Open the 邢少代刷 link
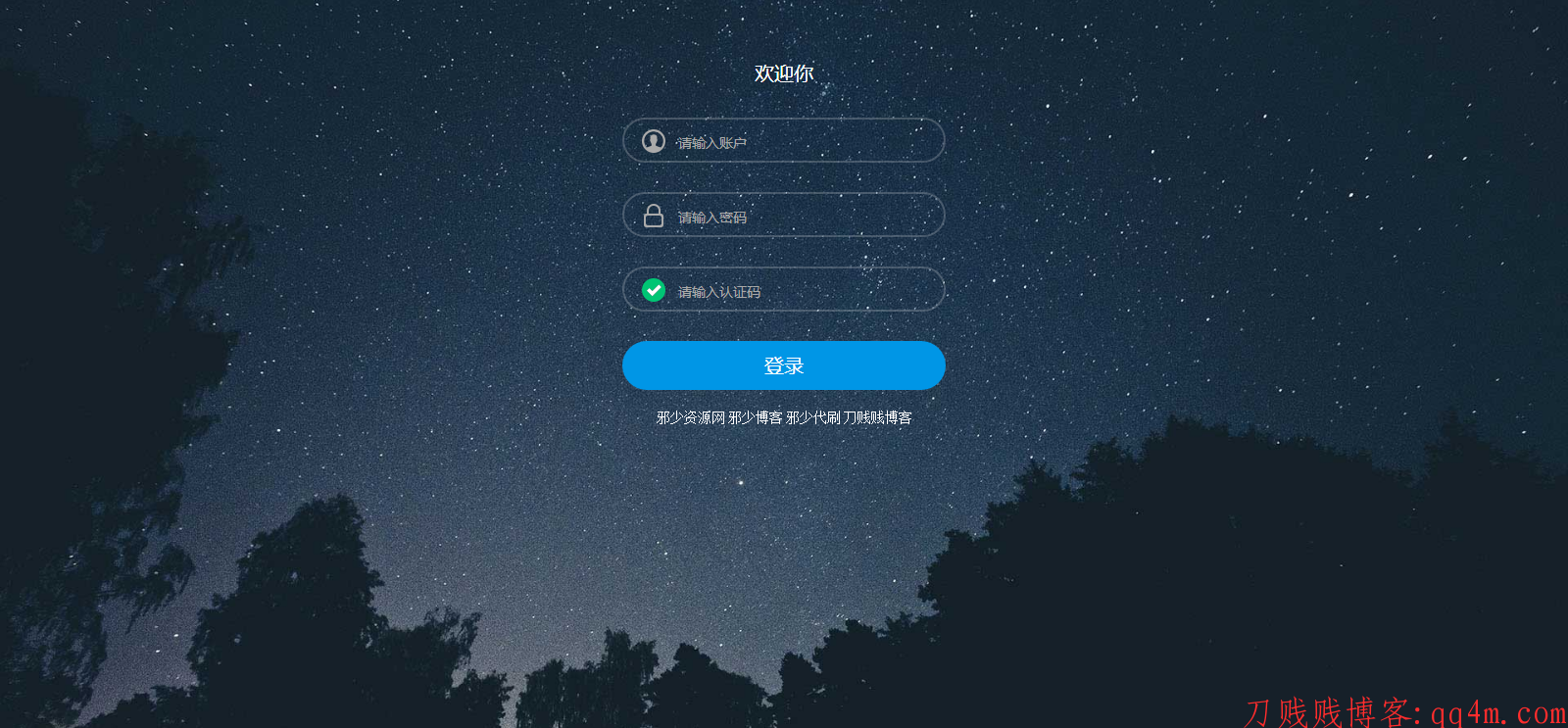1568x728 pixels. coord(812,417)
